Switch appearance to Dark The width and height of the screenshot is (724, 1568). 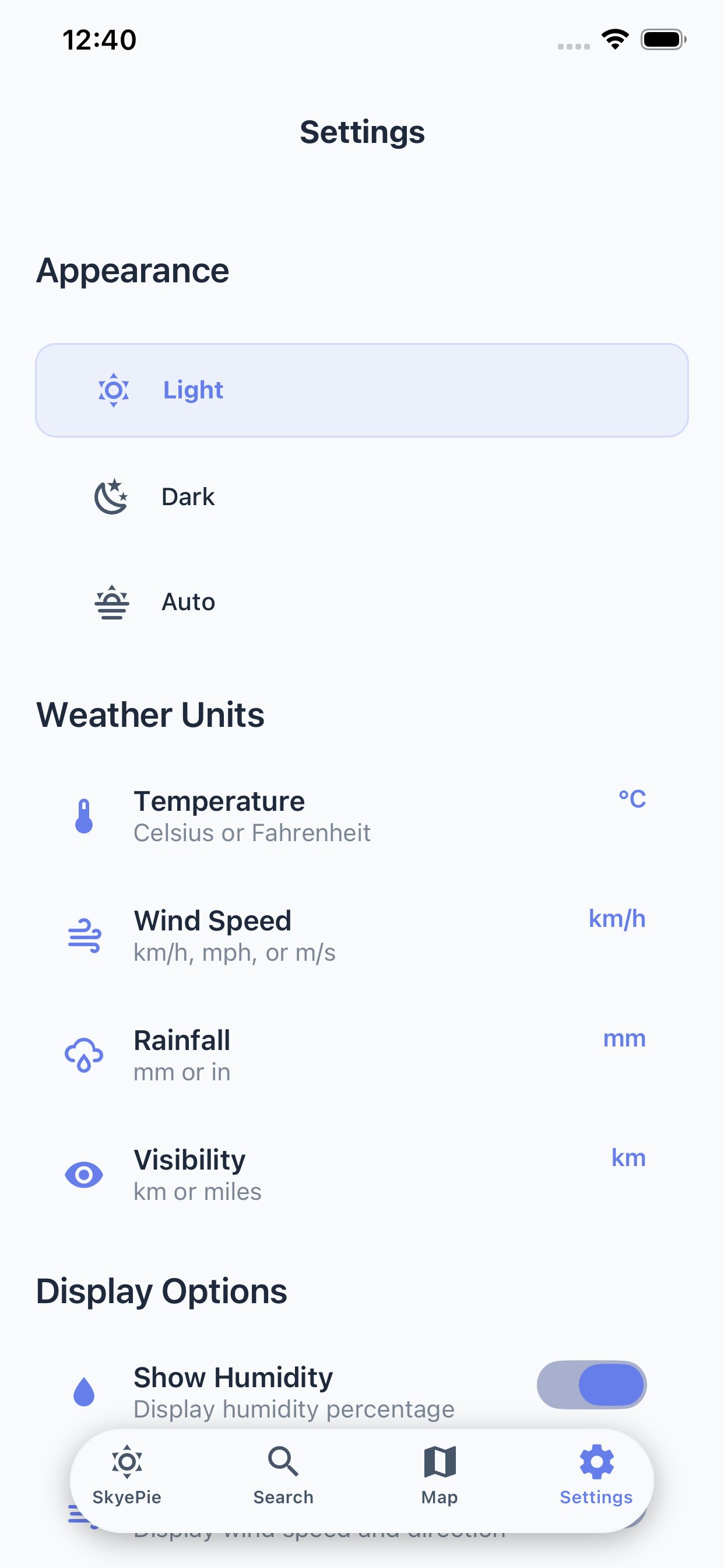click(x=361, y=496)
